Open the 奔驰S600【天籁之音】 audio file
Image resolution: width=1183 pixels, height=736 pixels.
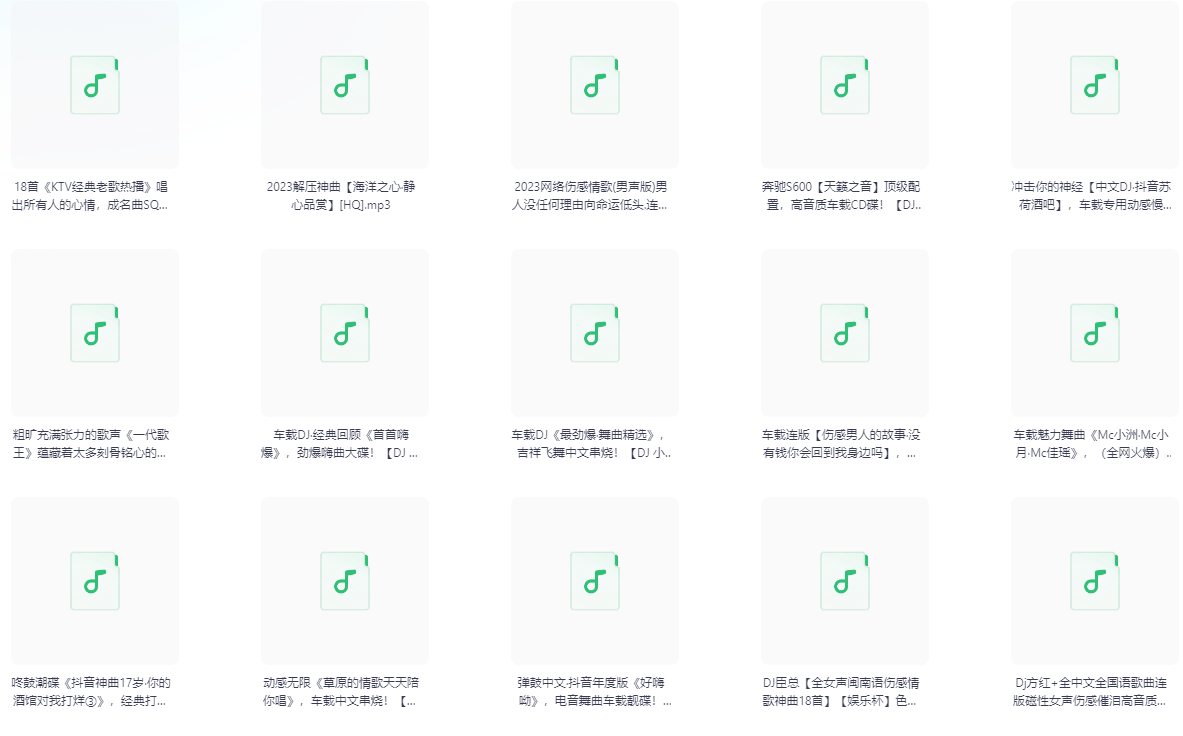(x=845, y=85)
